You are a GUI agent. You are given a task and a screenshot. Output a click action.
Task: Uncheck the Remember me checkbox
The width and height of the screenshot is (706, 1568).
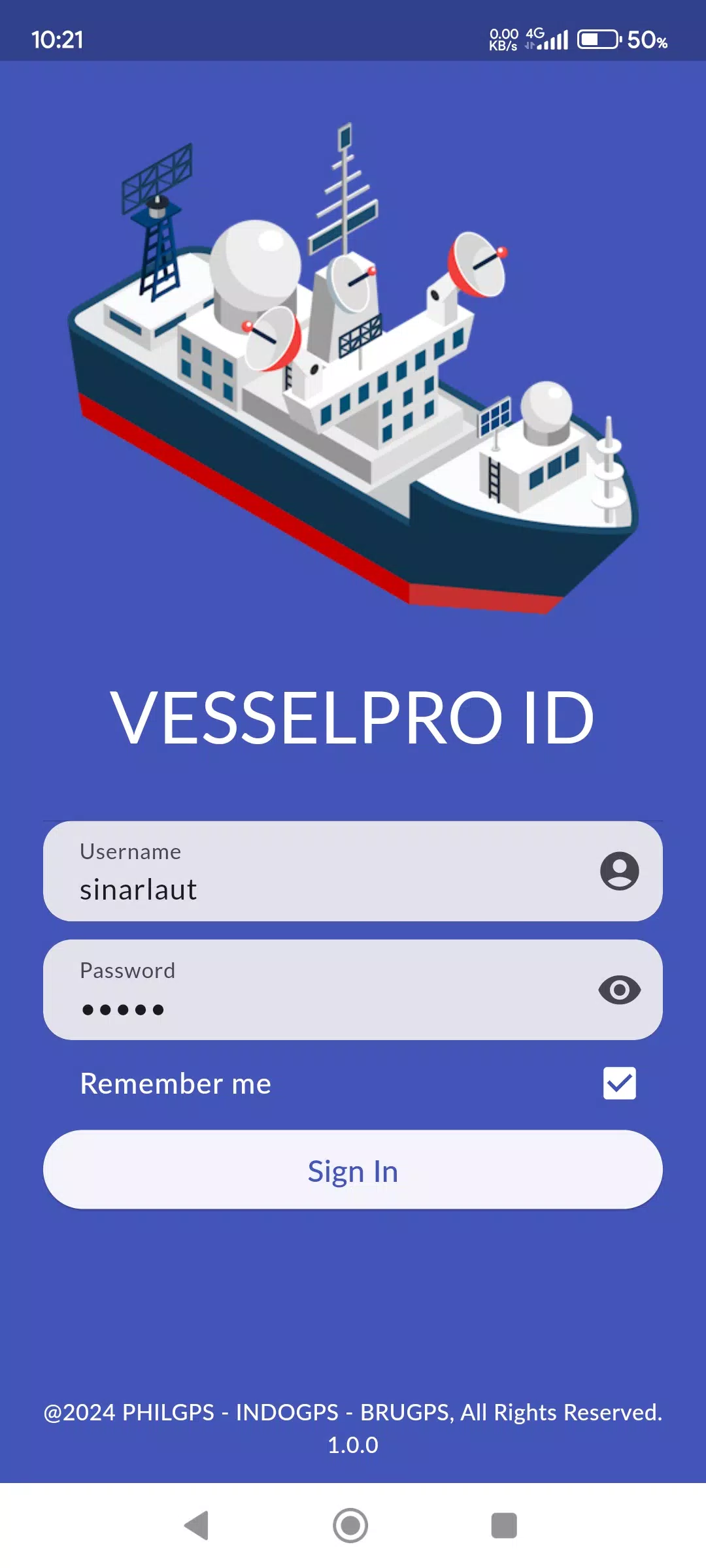click(x=619, y=1083)
